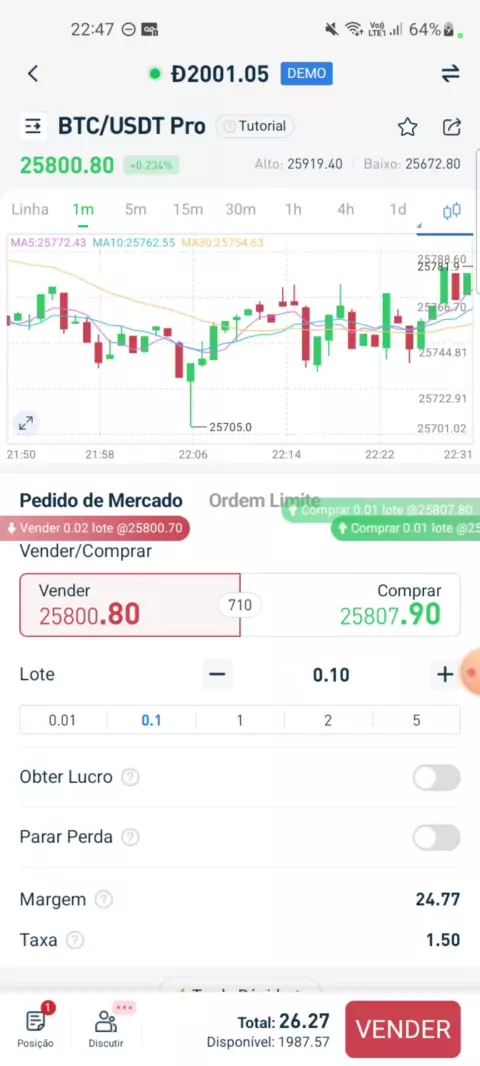Share the BTC/USDT Pro chart
The height and width of the screenshot is (1066, 480).
click(x=451, y=127)
